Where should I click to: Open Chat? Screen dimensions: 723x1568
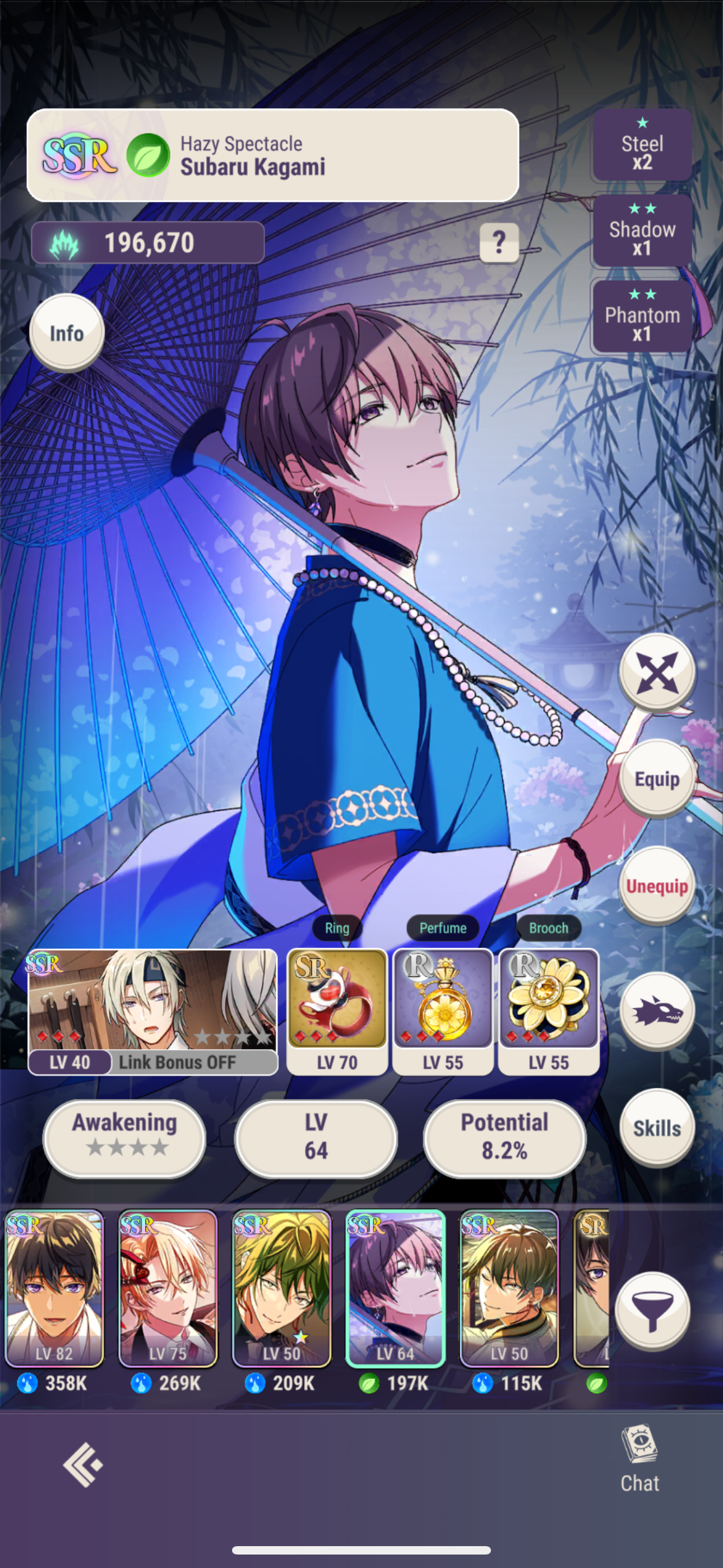point(639,1459)
